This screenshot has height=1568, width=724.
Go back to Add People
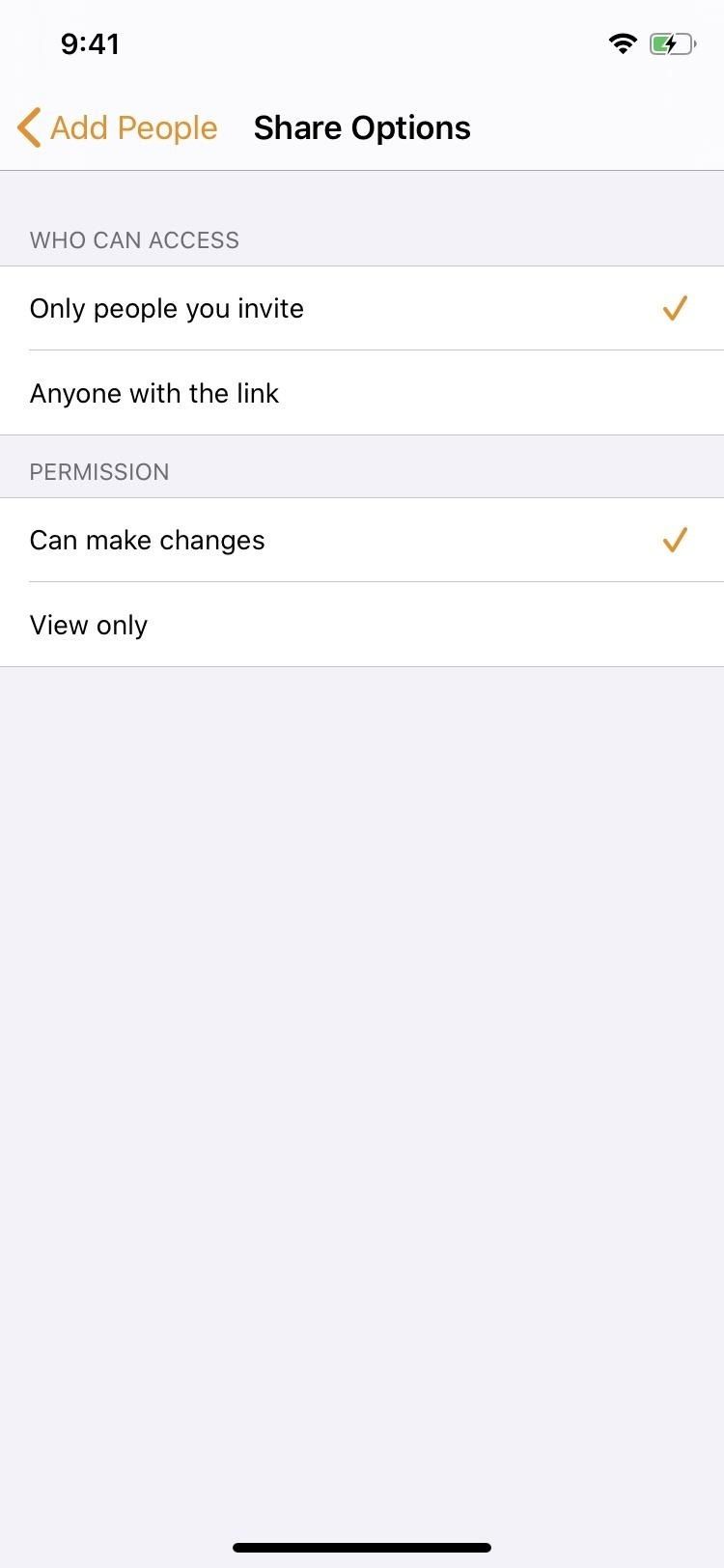(118, 127)
